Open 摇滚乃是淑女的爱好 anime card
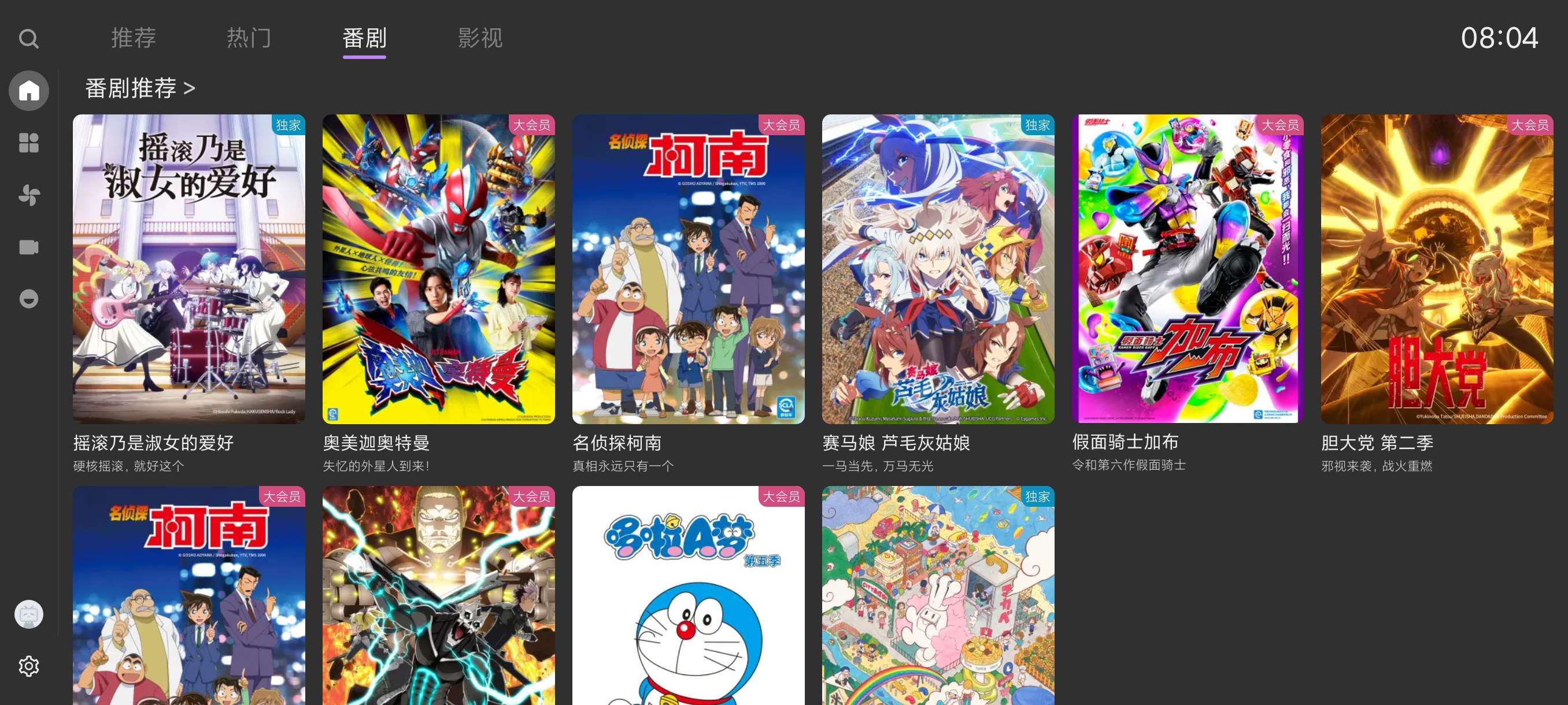Screen dimensions: 1568x705 [188, 269]
